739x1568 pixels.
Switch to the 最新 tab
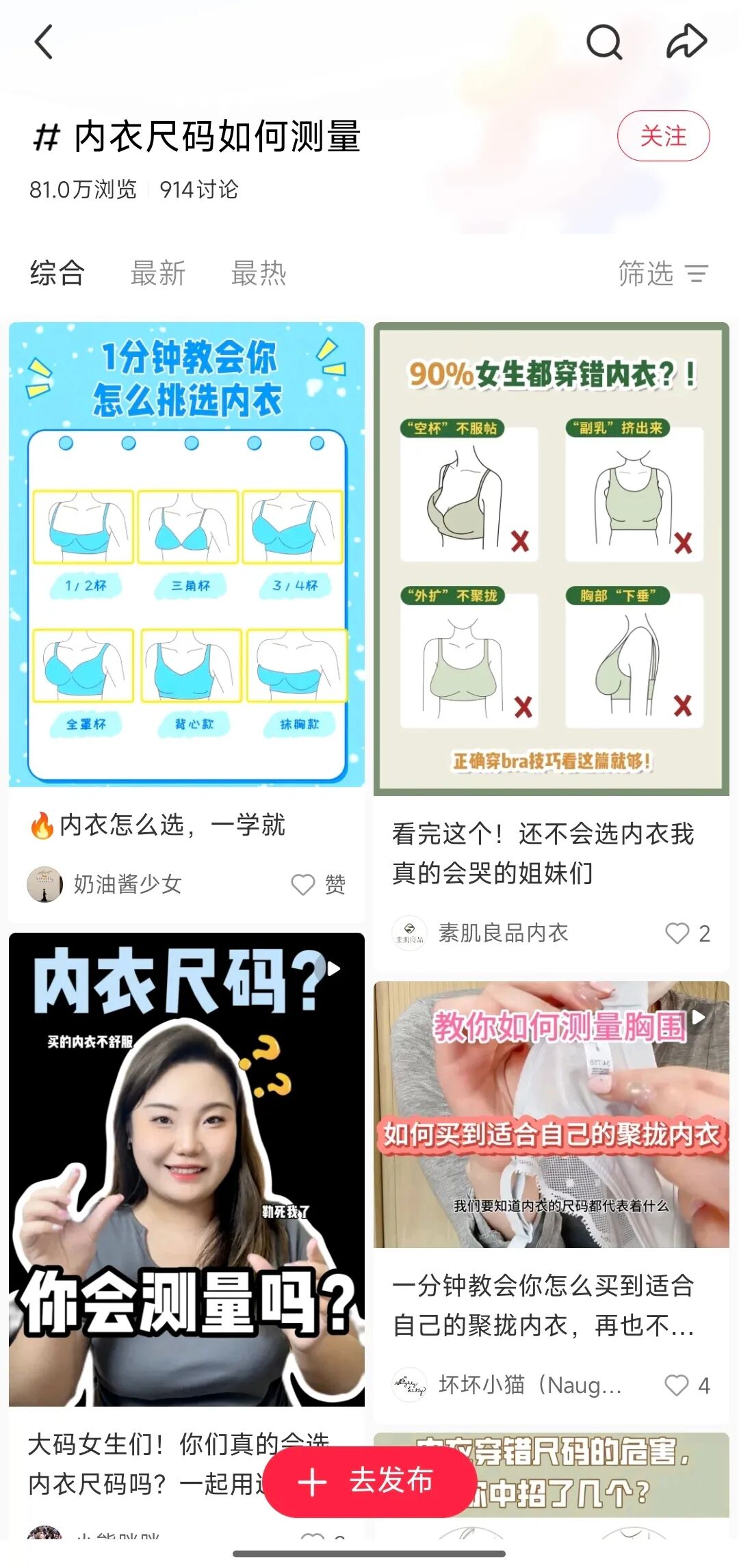pos(158,274)
